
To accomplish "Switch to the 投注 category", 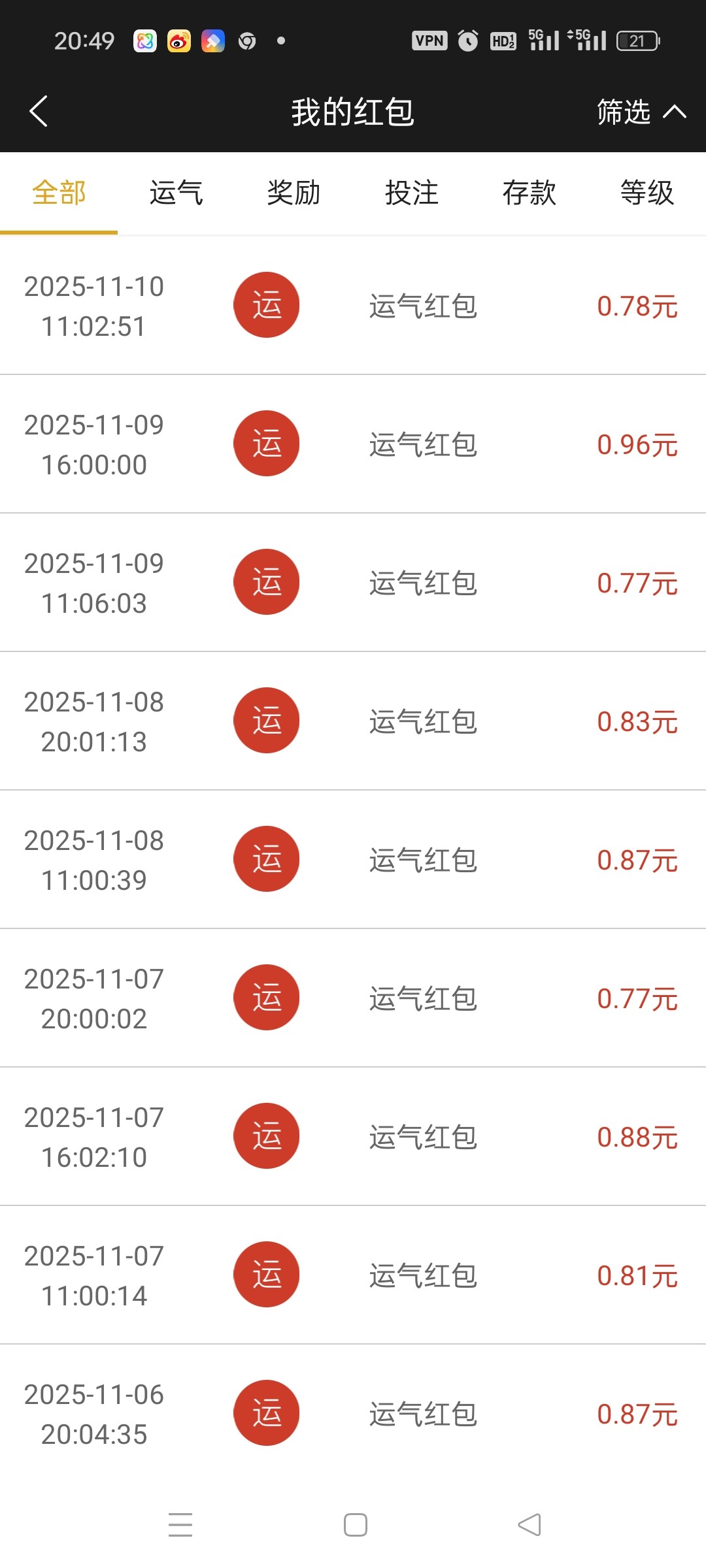I will pos(410,193).
